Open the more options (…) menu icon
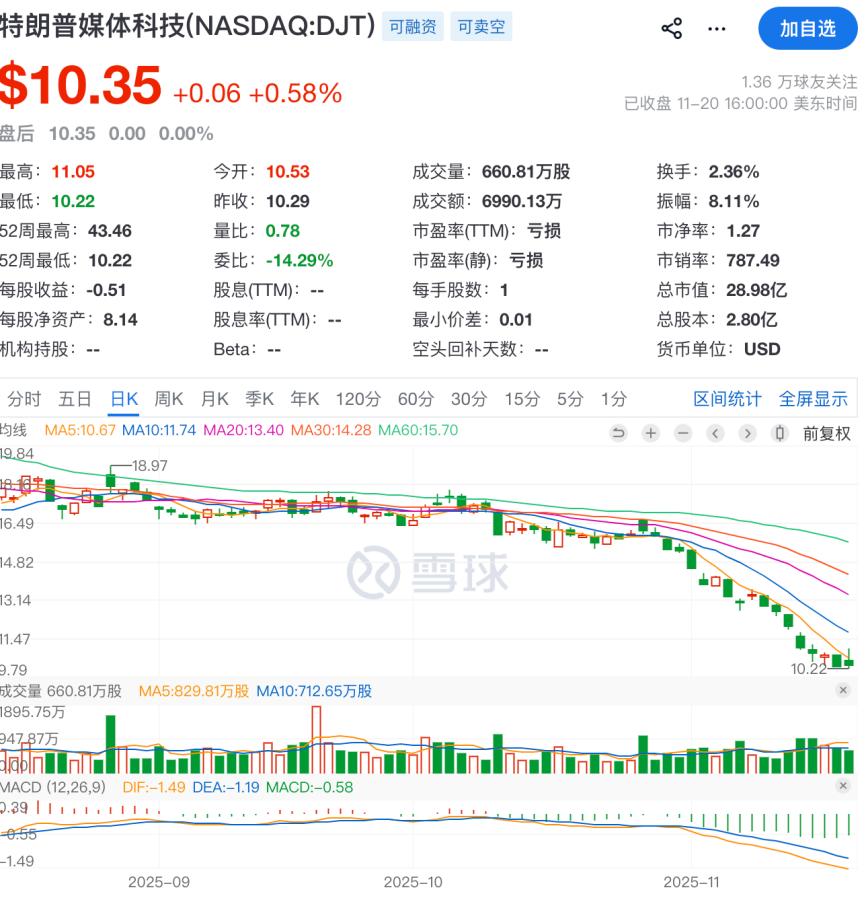The width and height of the screenshot is (866, 900). (x=716, y=30)
